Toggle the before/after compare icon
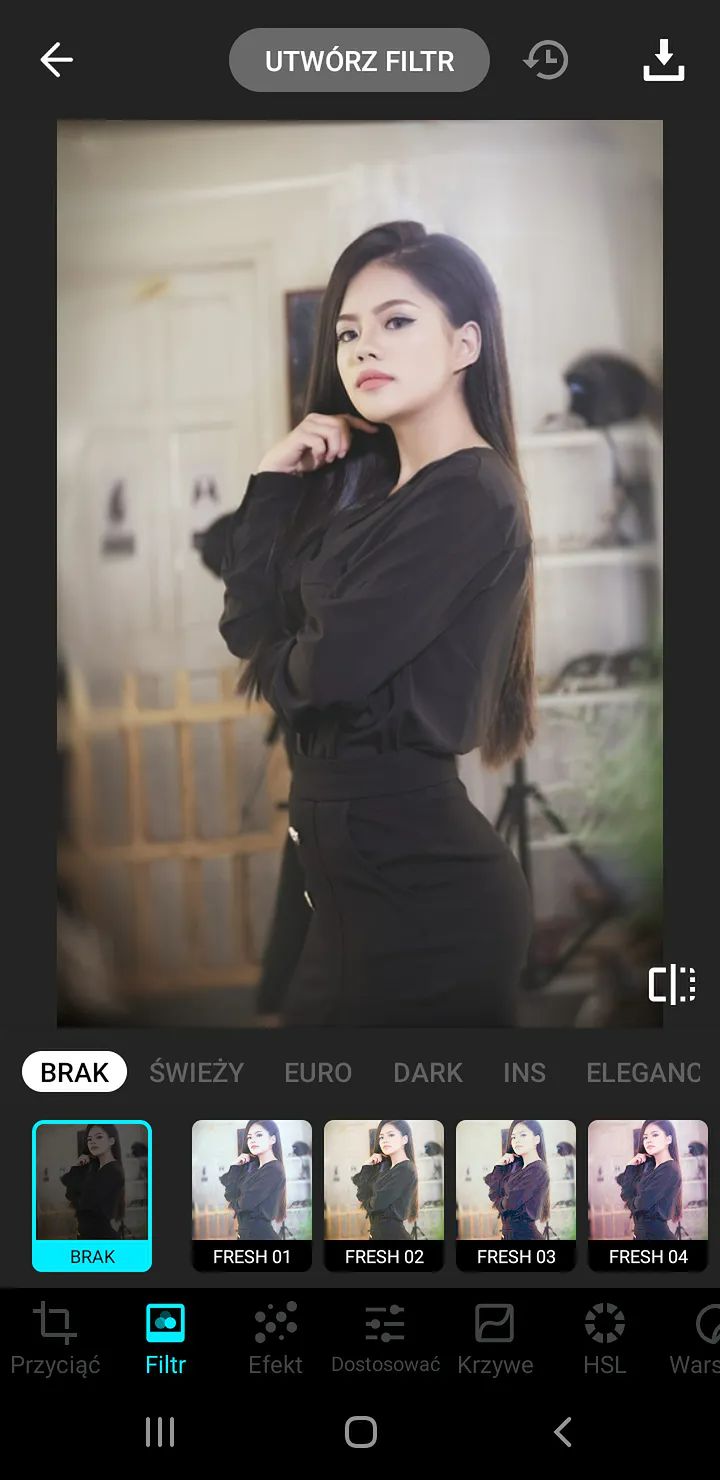 point(672,985)
